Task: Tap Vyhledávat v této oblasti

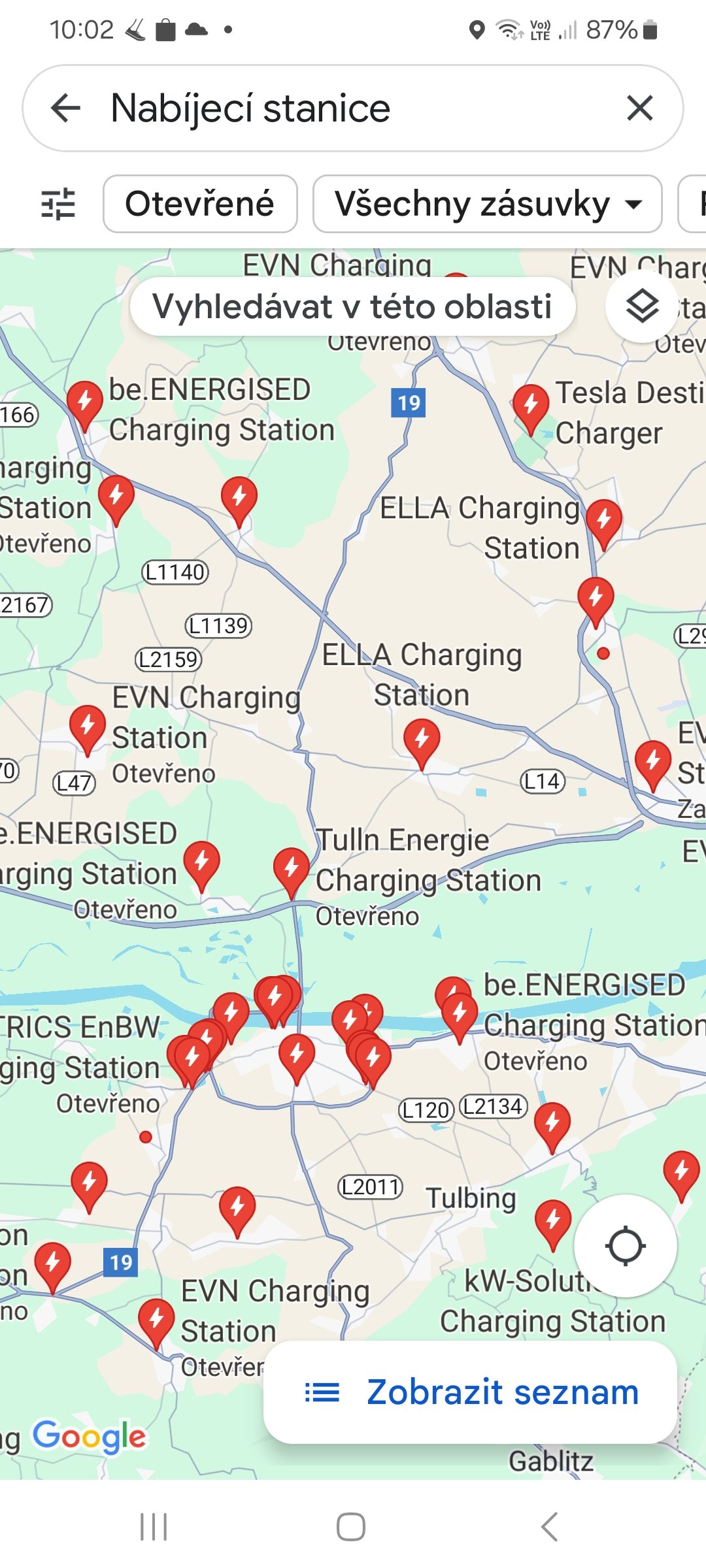Action: coord(352,306)
